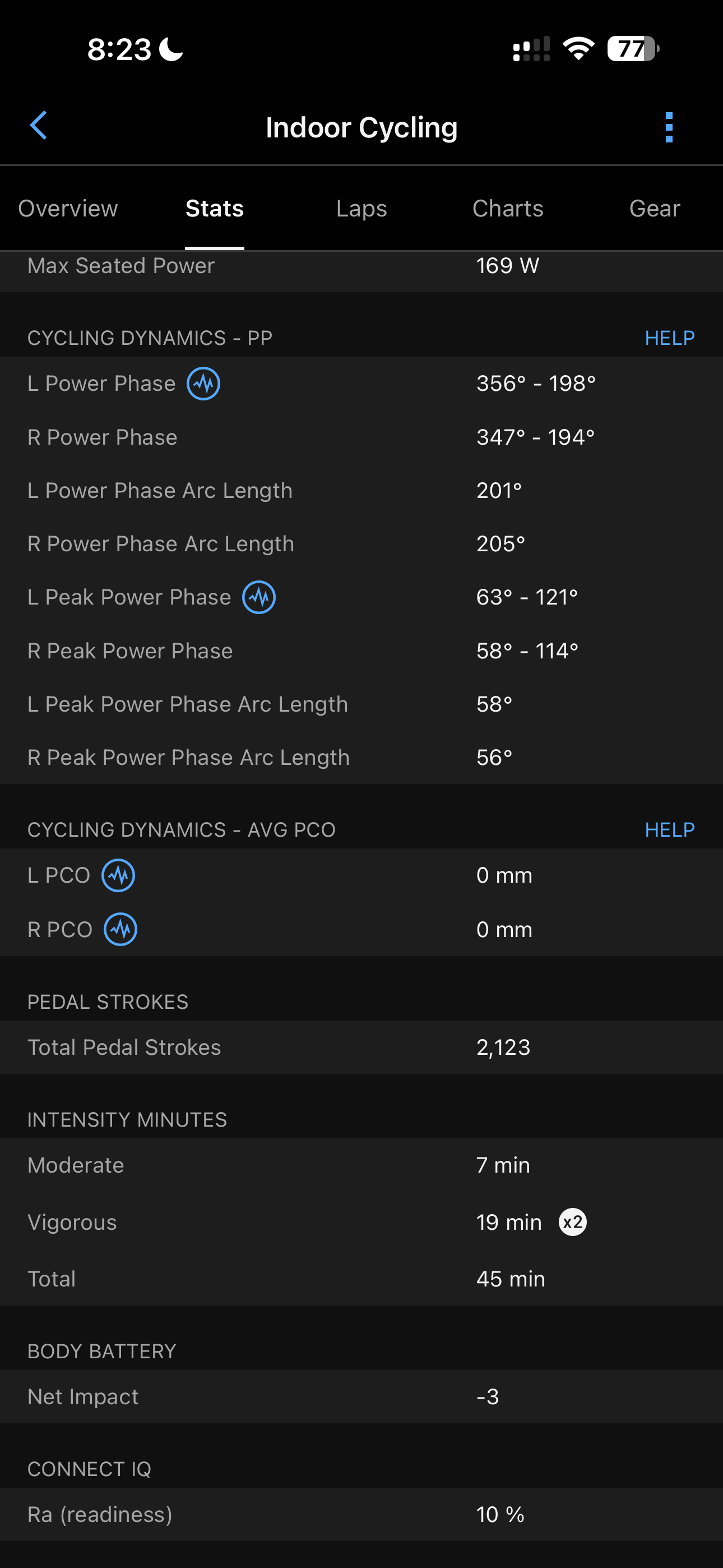Tap chart icon next to L Power Phase

[203, 384]
